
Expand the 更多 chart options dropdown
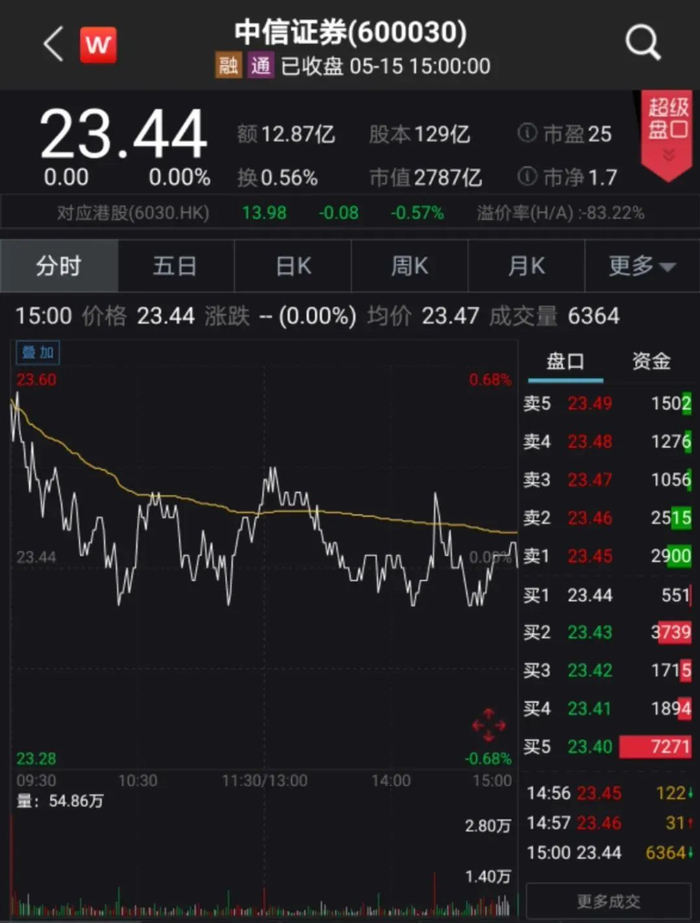643,266
